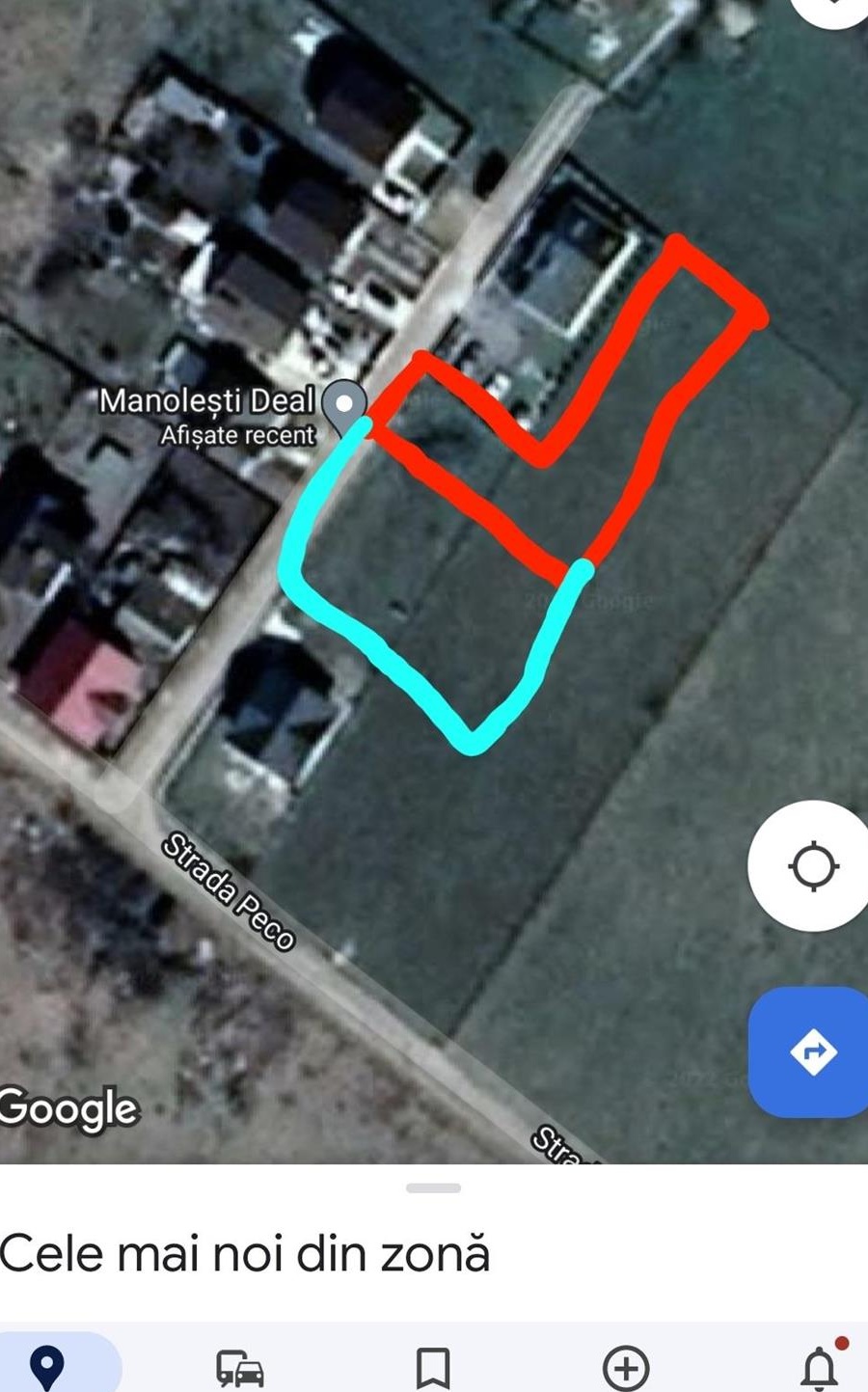Switch to the Explore tab

[48, 1366]
